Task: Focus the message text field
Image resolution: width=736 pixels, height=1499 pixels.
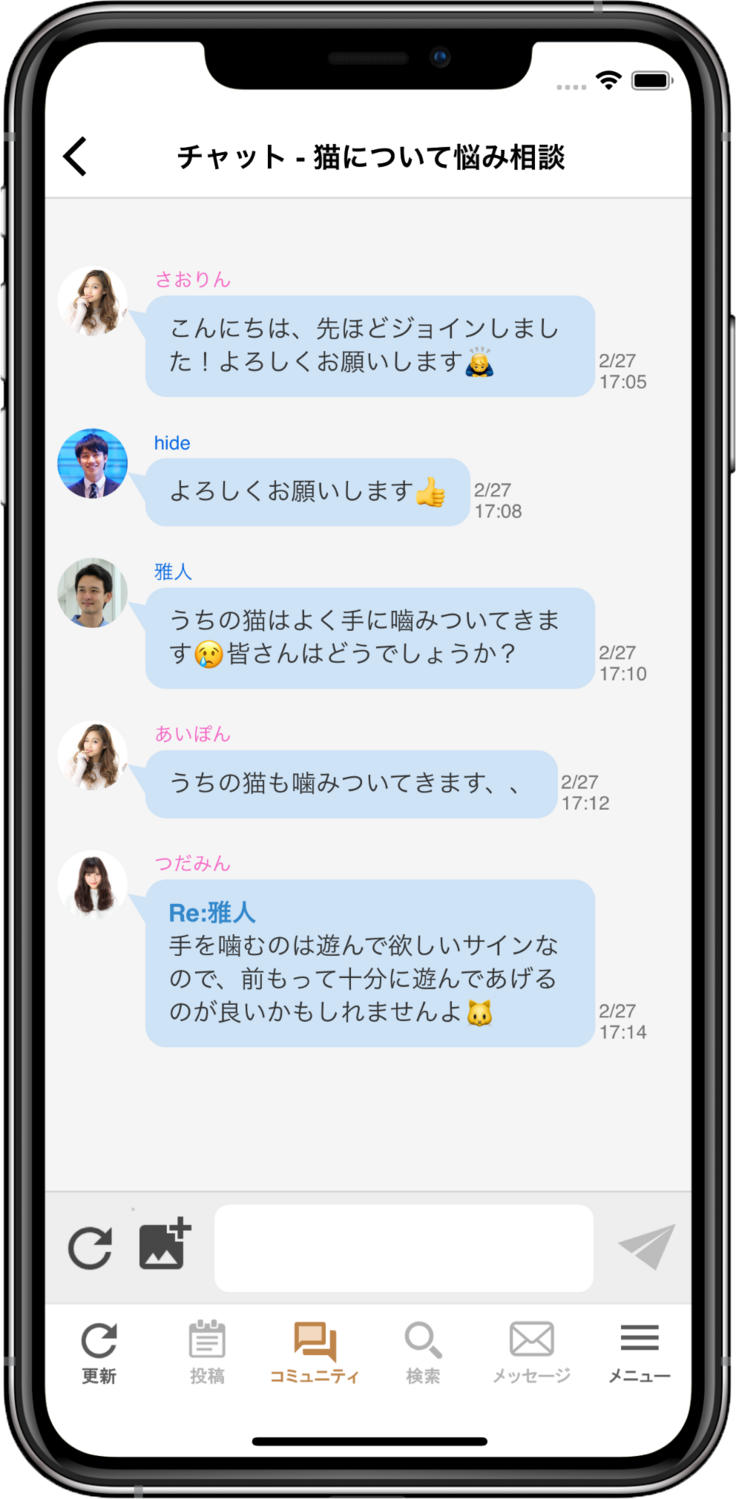Action: (403, 1248)
